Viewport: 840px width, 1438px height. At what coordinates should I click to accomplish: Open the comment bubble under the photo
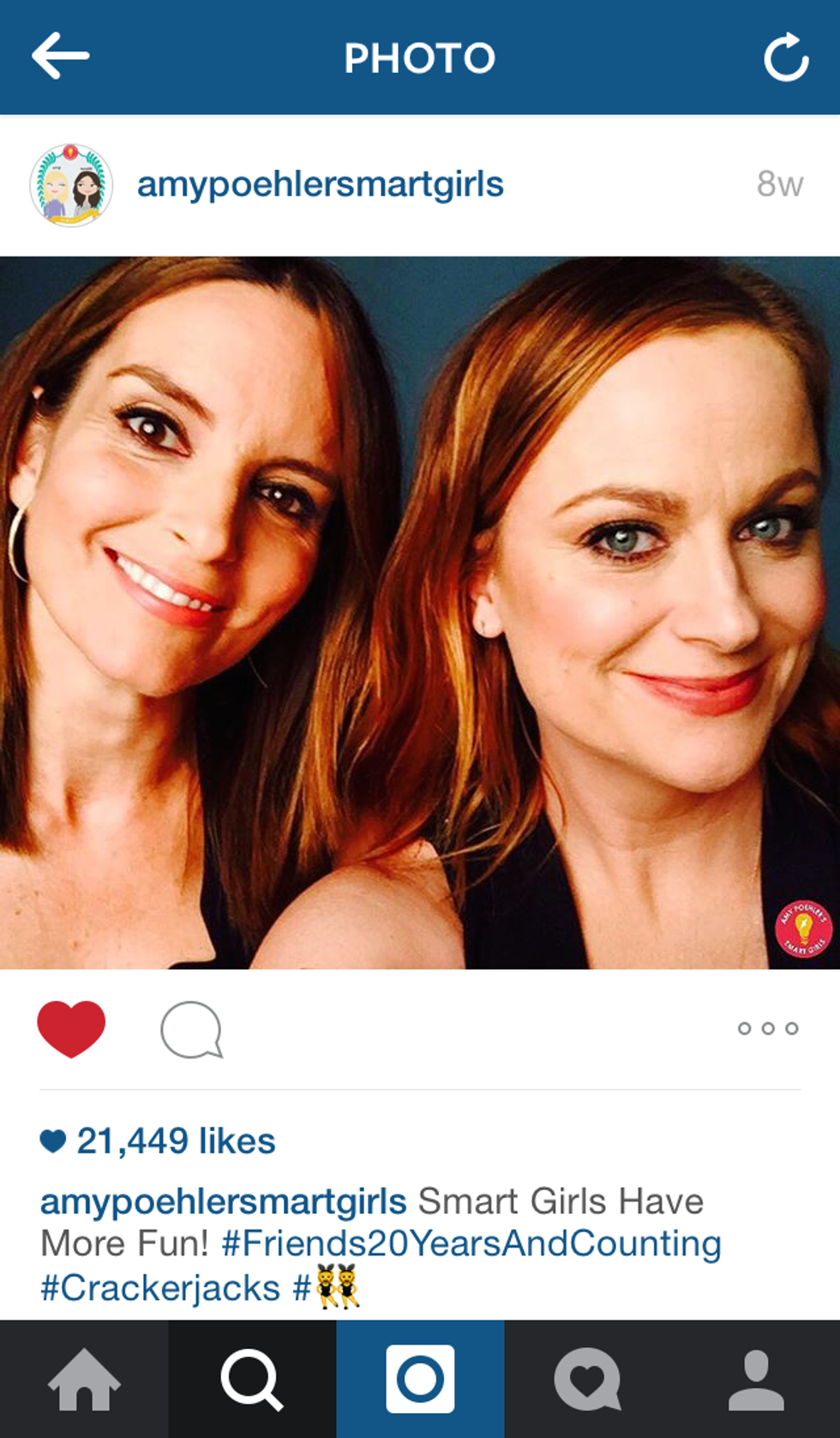191,1029
